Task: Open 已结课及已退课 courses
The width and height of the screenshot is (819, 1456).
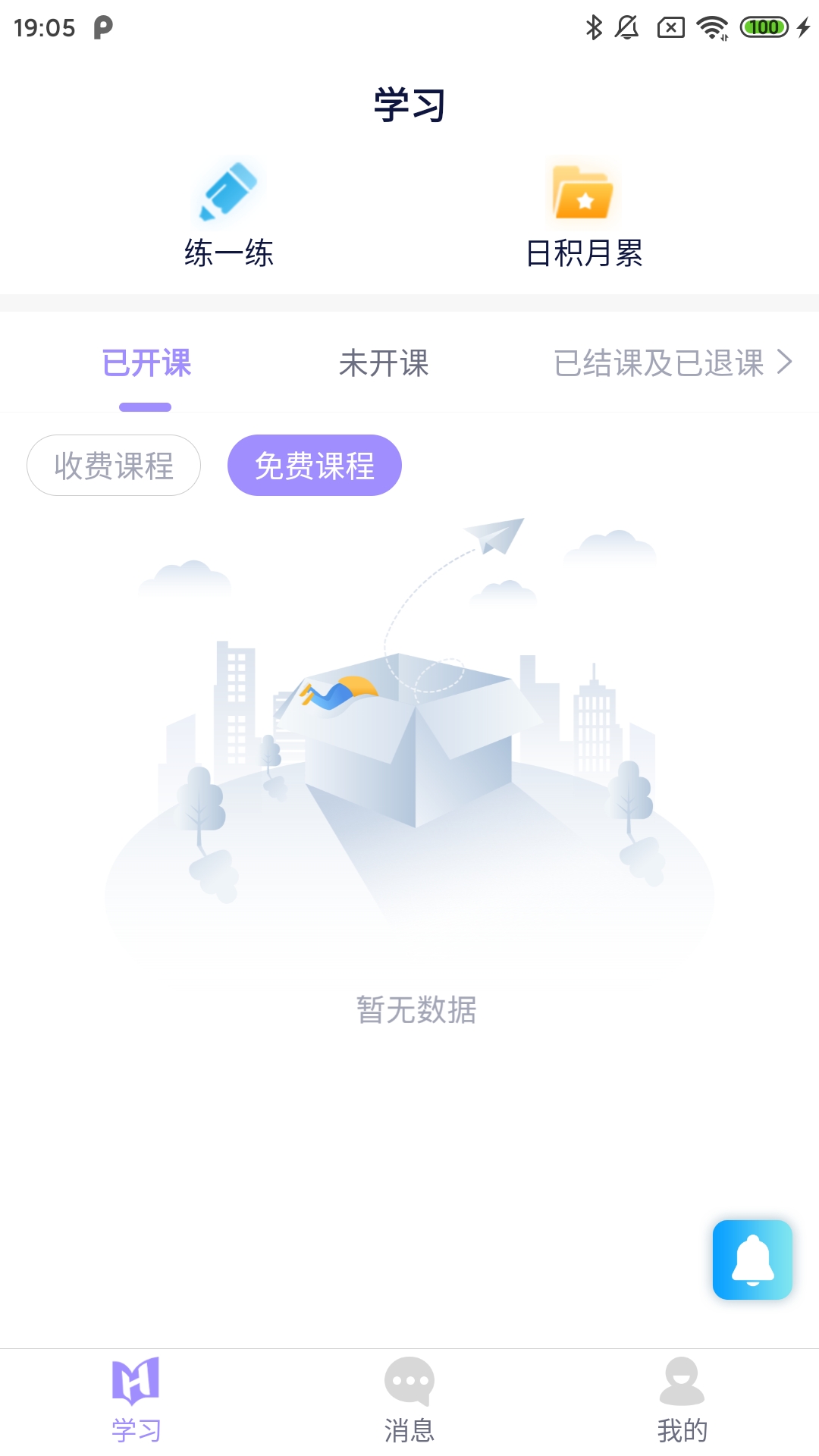Action: (x=672, y=363)
